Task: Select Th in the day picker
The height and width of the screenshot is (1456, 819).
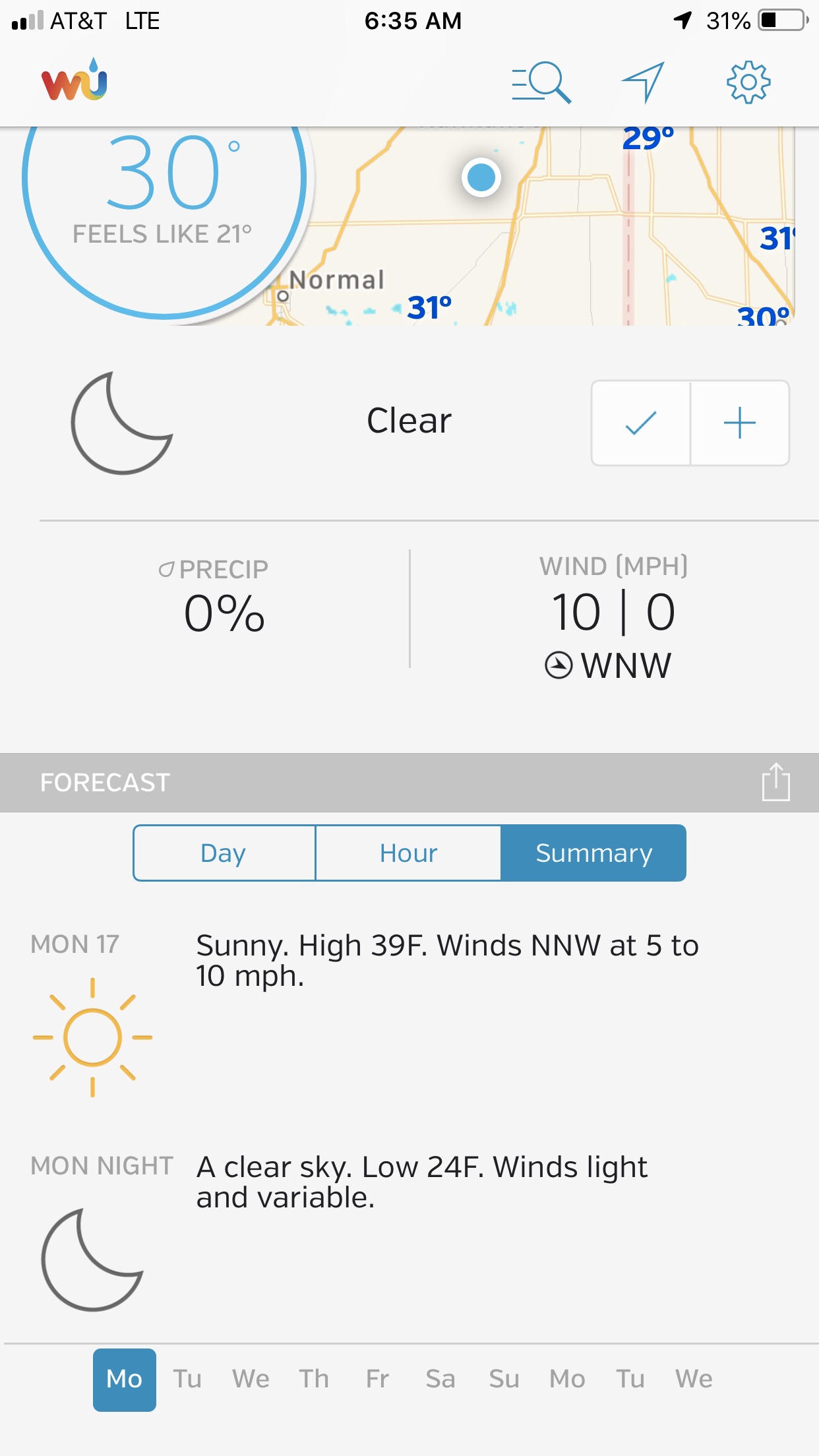Action: [x=314, y=1379]
